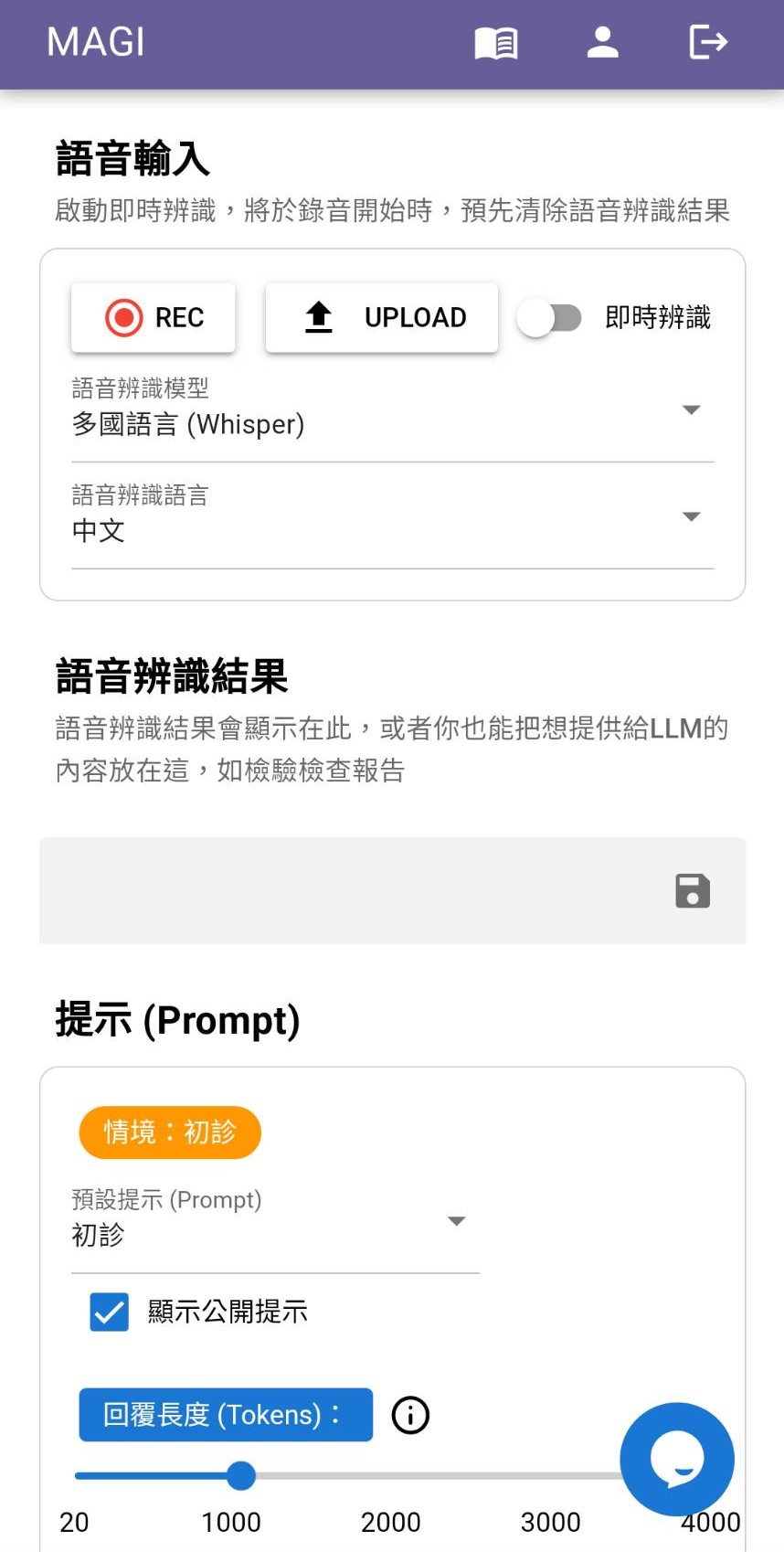Tap UPLOAD to add audio file
This screenshot has height=1552, width=784.
coord(382,317)
